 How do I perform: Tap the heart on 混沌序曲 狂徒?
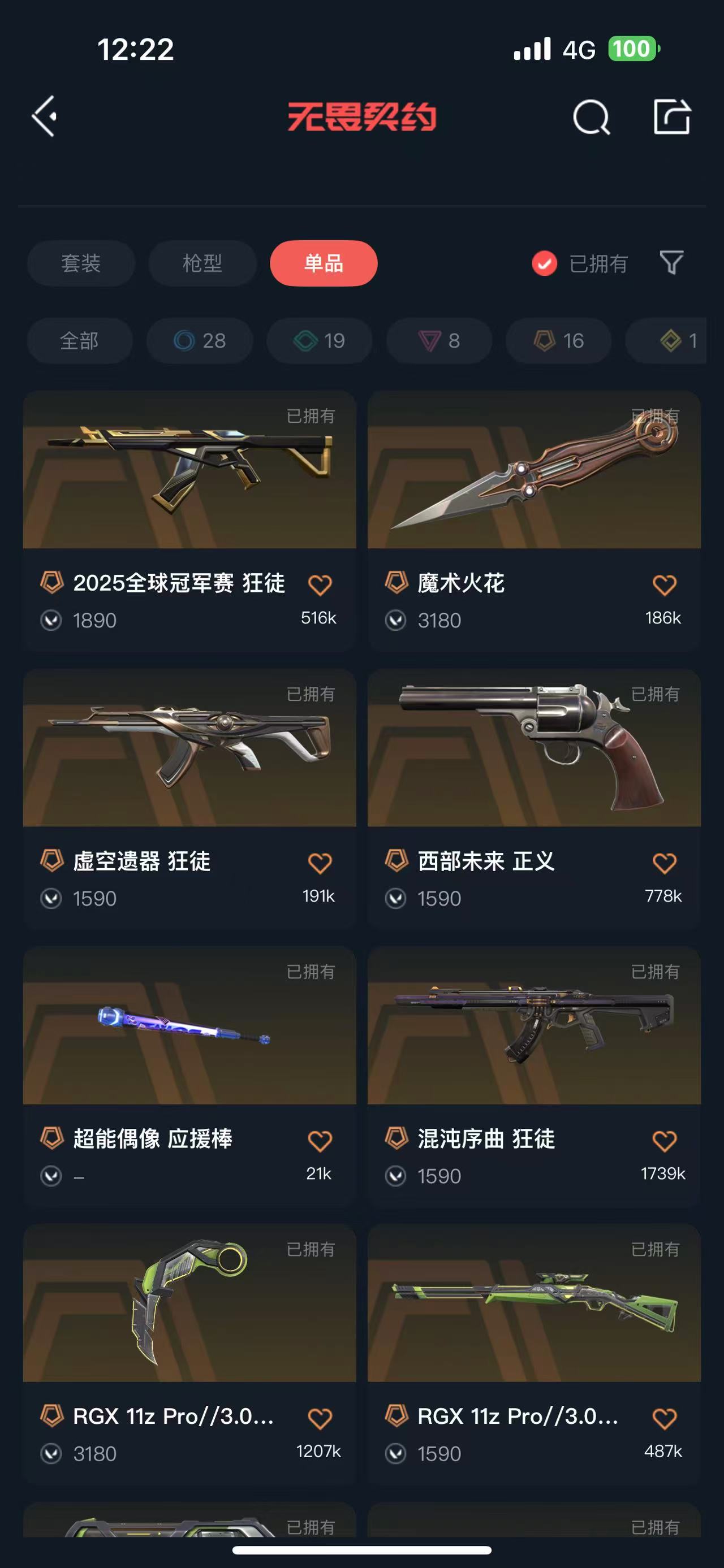[663, 1141]
